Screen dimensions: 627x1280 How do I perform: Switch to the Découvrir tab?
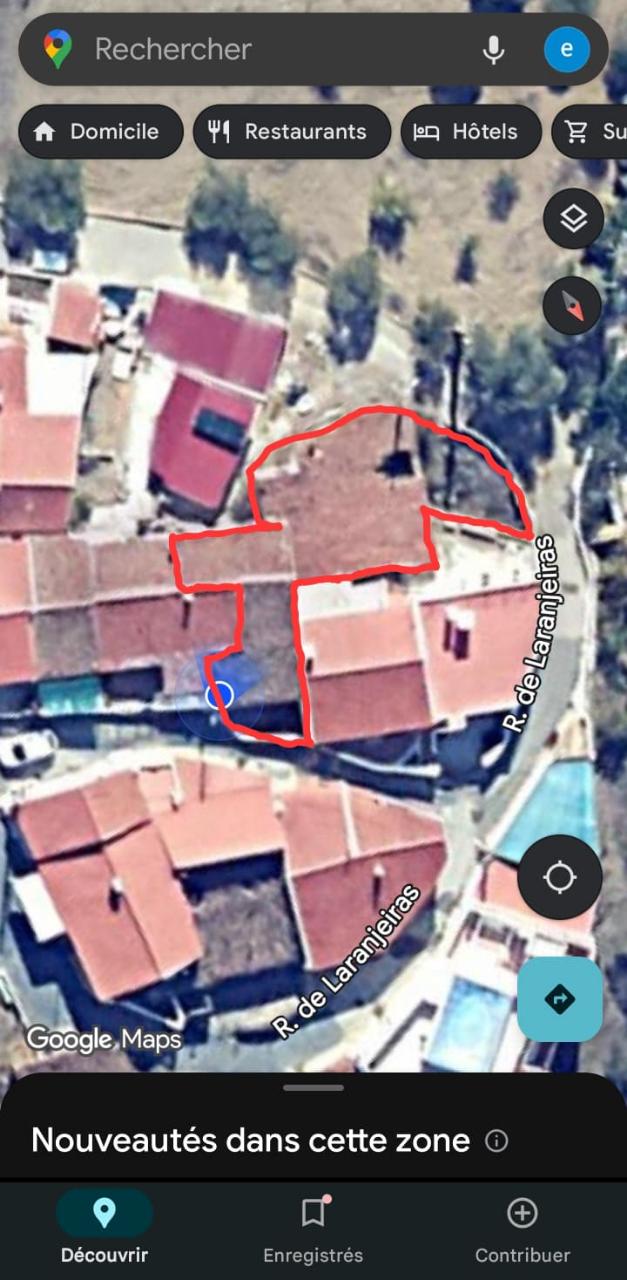104,1228
